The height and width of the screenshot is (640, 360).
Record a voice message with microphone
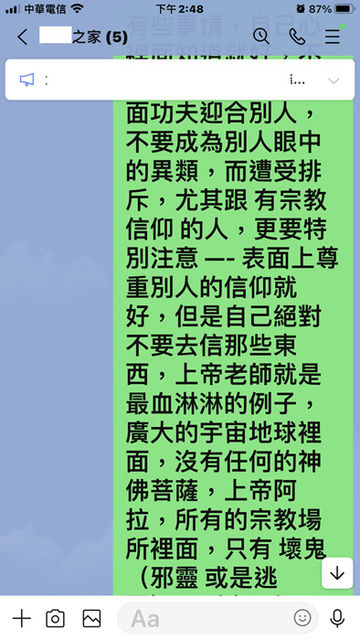[337, 619]
